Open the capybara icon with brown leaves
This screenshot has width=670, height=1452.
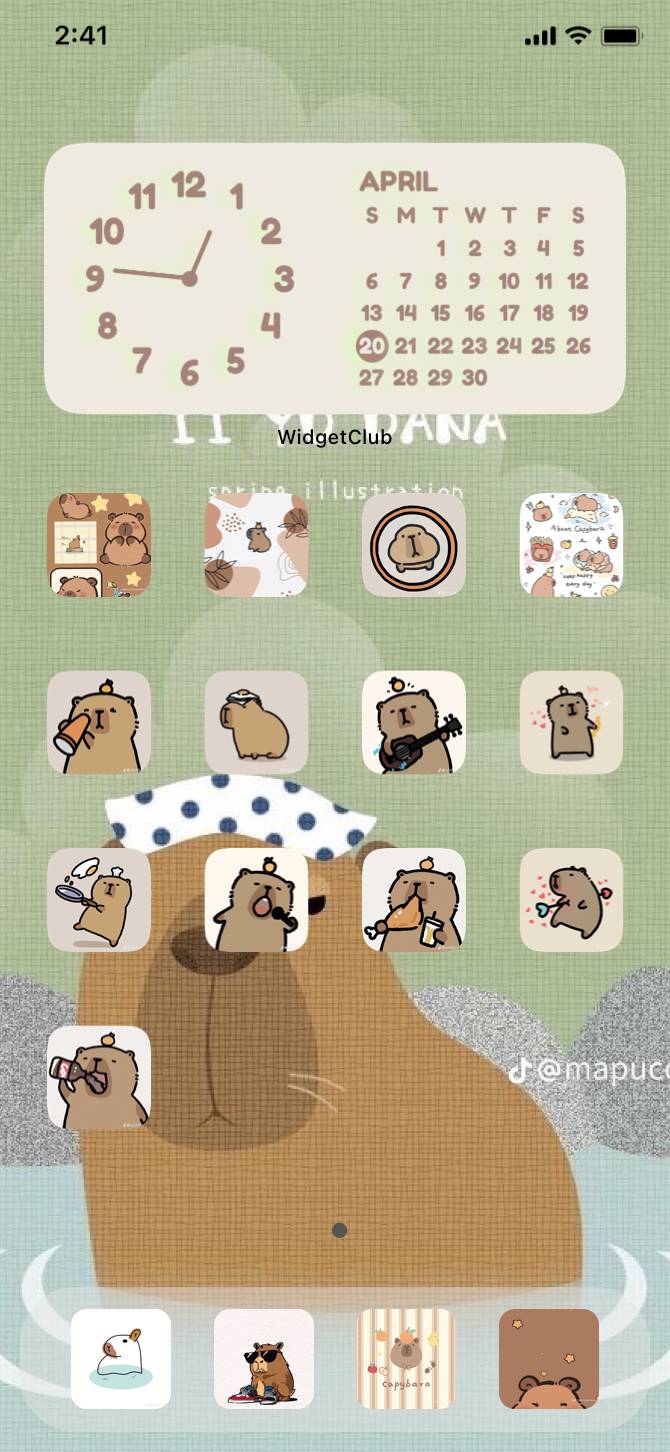point(256,545)
